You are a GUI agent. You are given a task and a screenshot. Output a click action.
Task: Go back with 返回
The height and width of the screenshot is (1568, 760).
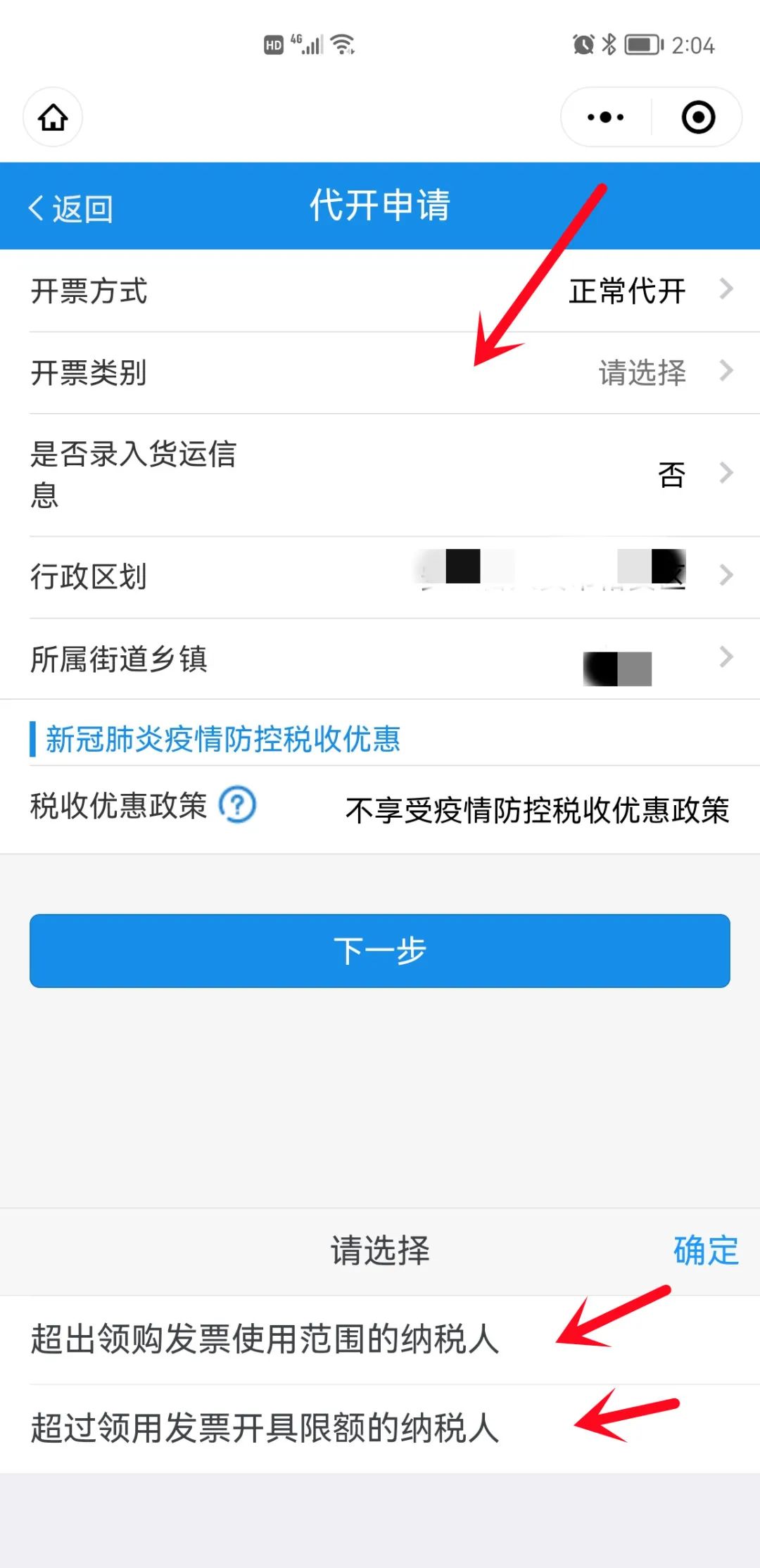pos(70,209)
